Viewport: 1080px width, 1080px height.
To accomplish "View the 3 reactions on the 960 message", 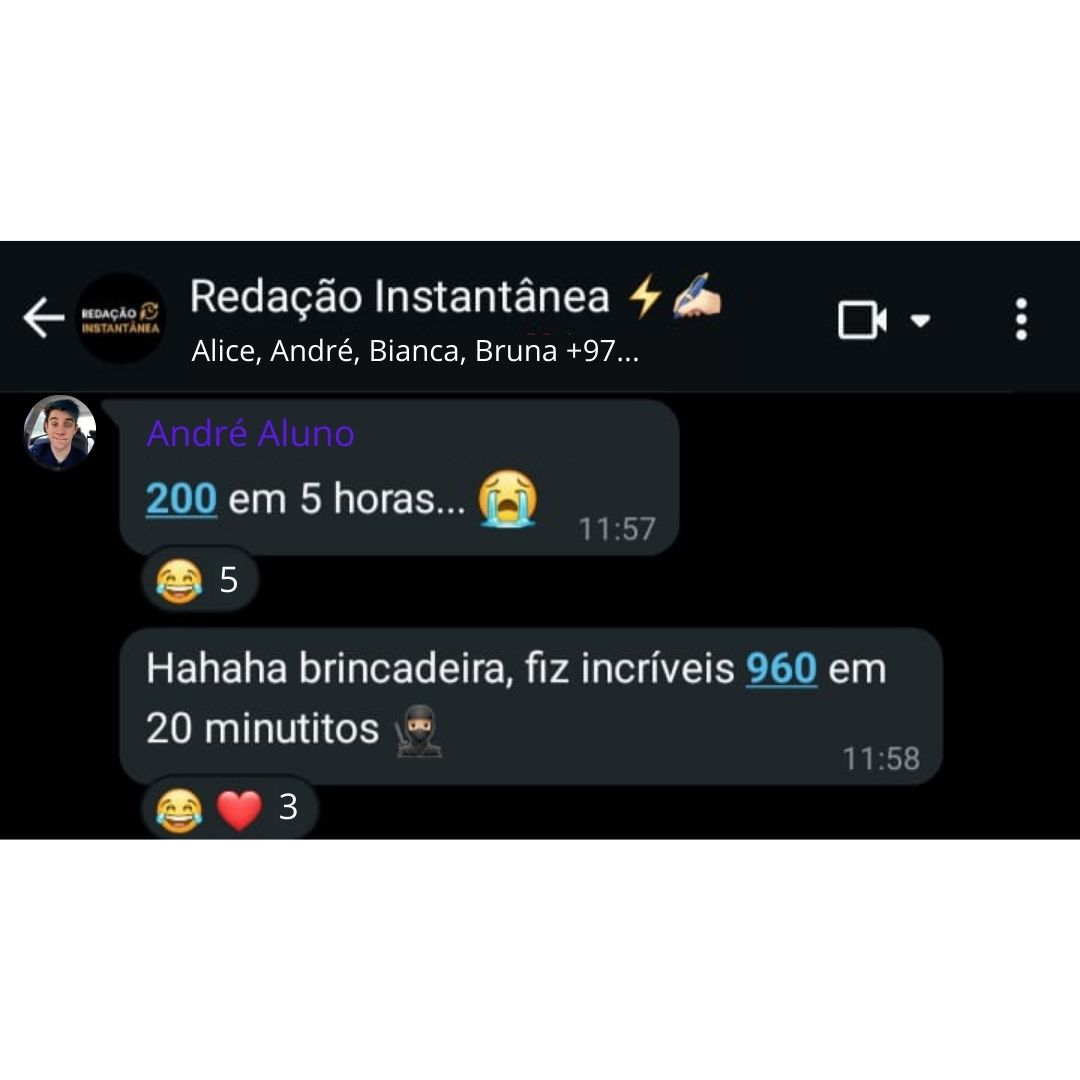I will (x=228, y=807).
